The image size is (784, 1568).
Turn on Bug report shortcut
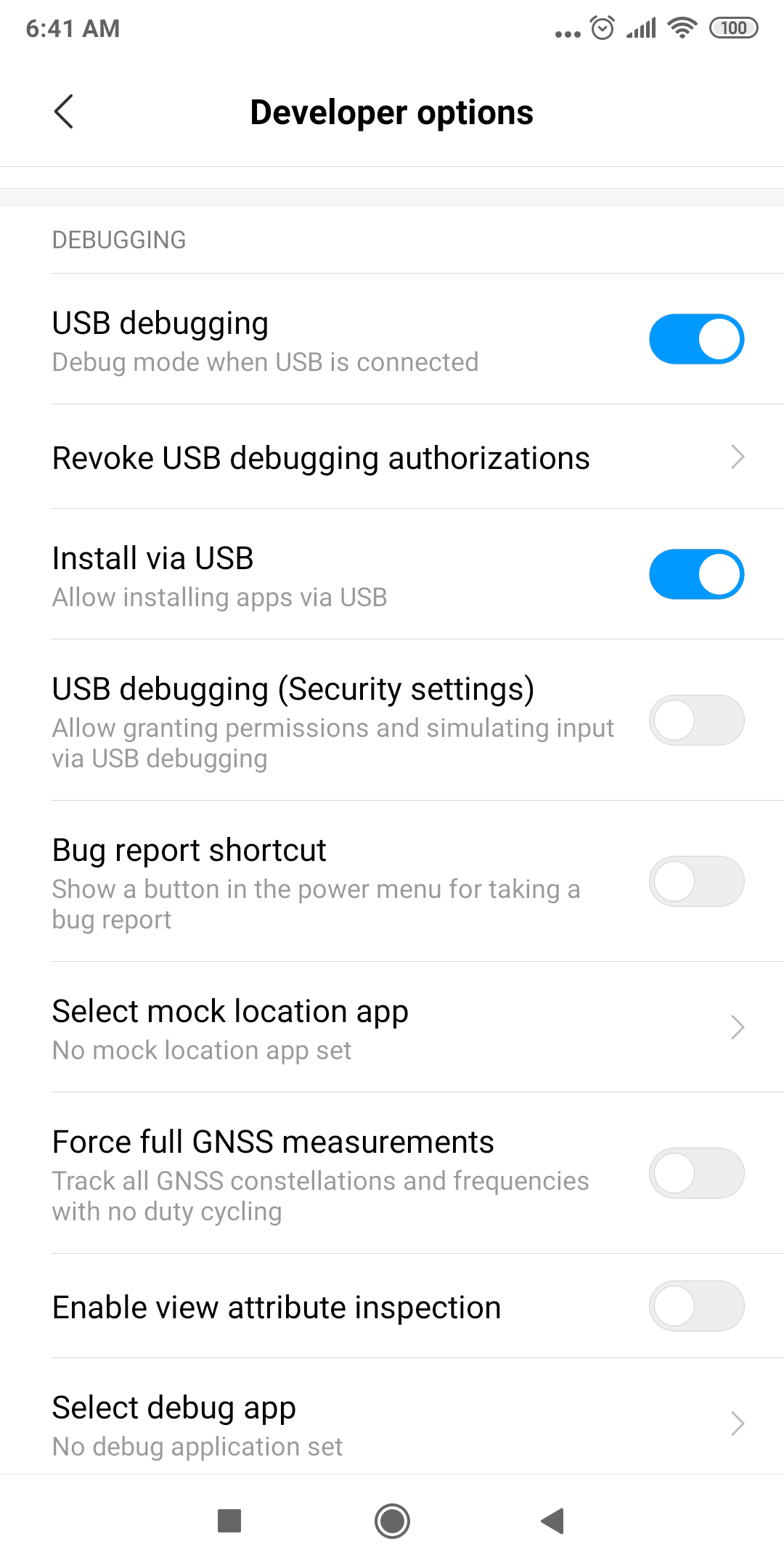pyautogui.click(x=696, y=881)
